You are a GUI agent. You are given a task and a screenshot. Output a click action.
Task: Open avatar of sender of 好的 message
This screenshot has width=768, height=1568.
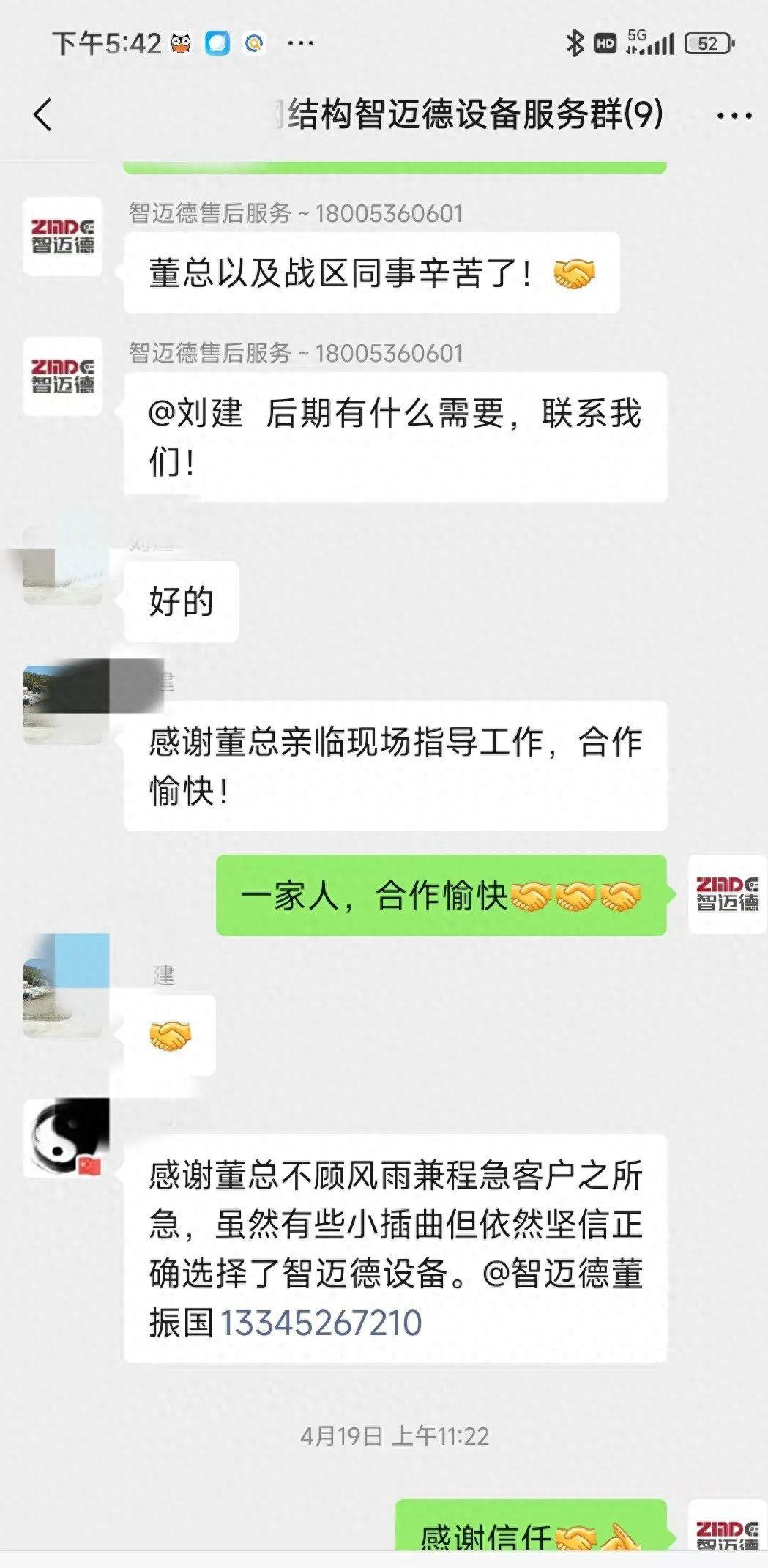click(x=63, y=565)
